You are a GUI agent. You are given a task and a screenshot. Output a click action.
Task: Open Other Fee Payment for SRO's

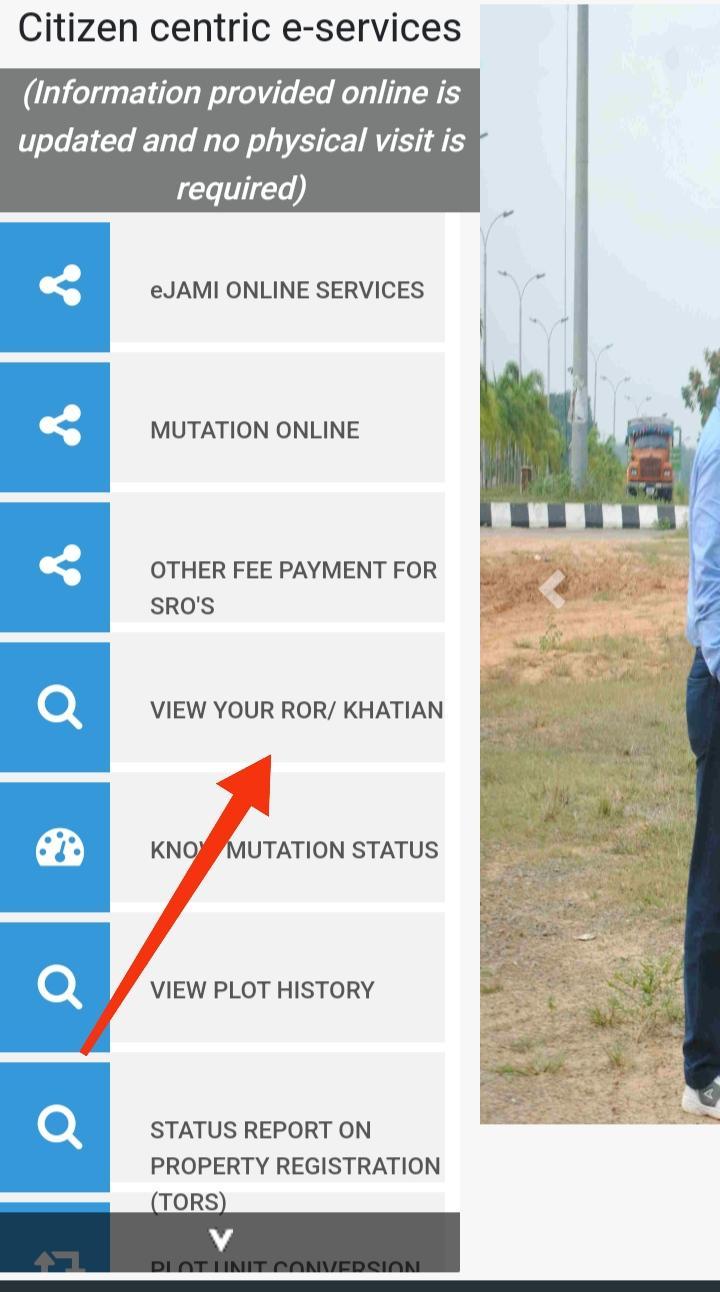(x=292, y=586)
